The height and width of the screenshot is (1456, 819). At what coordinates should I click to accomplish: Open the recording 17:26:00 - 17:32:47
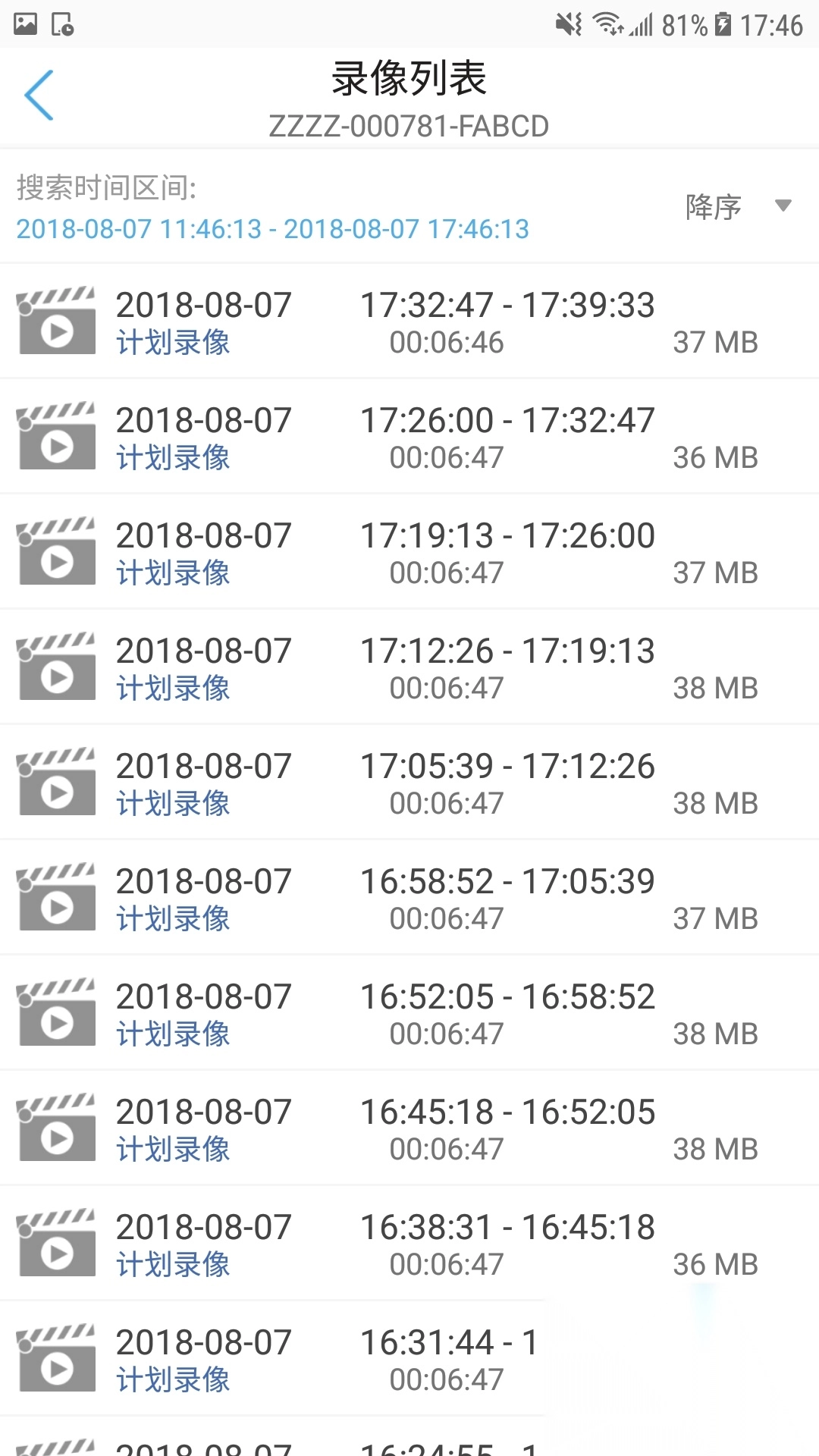[409, 437]
